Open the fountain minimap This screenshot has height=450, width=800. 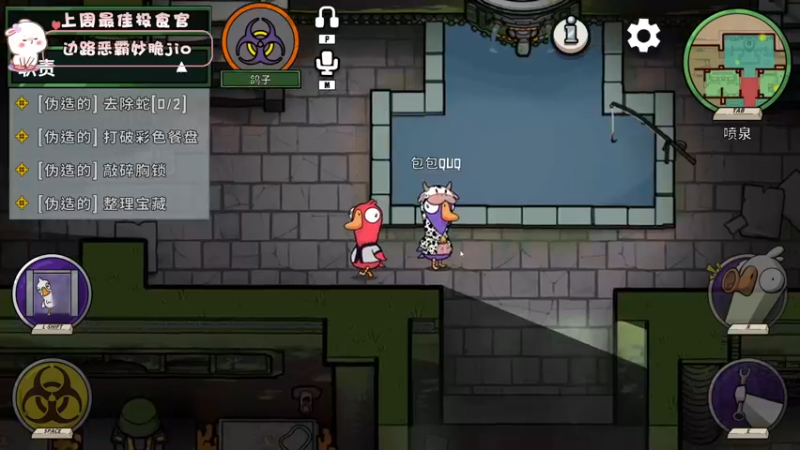coord(737,64)
